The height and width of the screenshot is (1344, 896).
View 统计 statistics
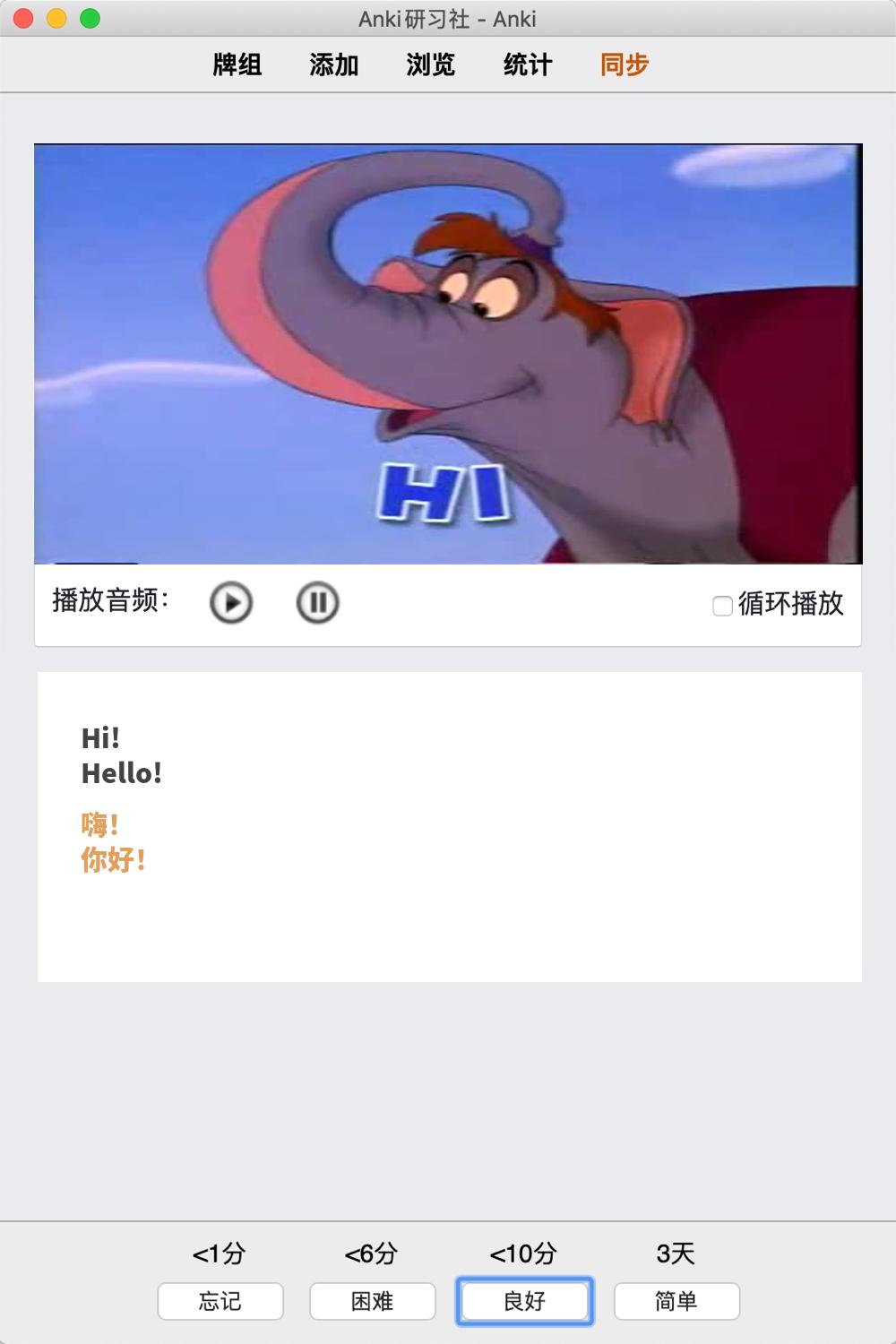tap(528, 65)
